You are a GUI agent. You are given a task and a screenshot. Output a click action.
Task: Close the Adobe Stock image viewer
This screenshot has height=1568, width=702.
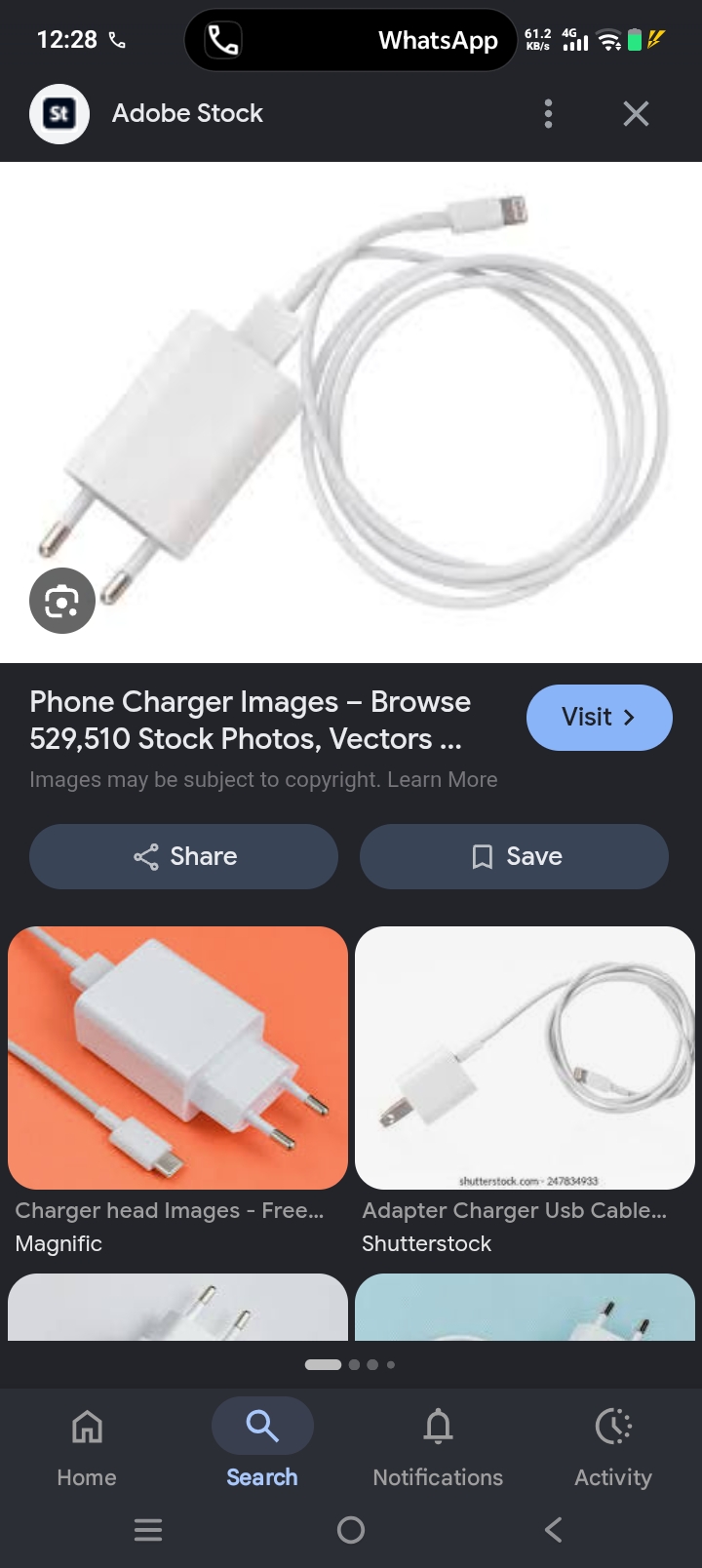tap(636, 114)
